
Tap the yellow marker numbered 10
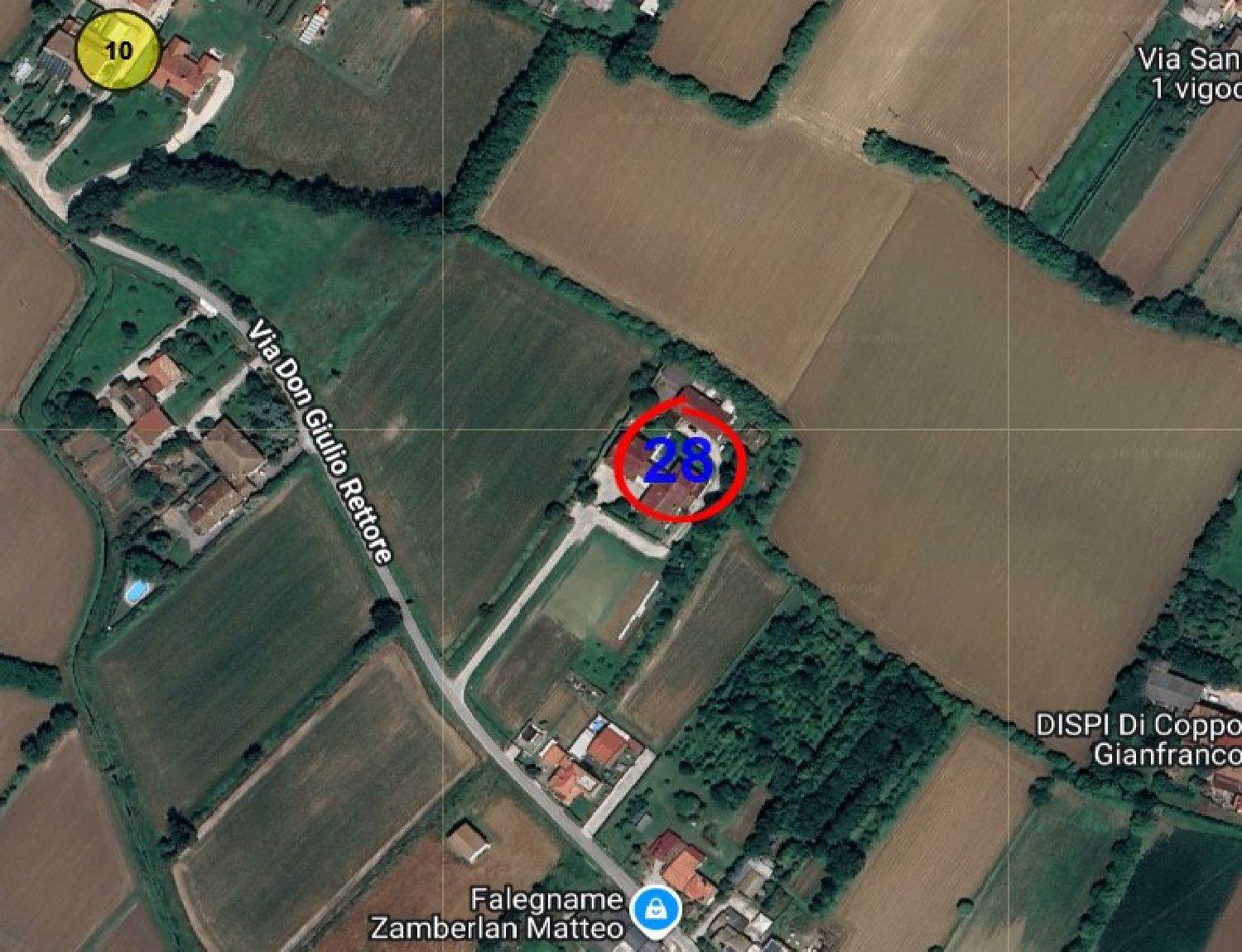tap(118, 51)
